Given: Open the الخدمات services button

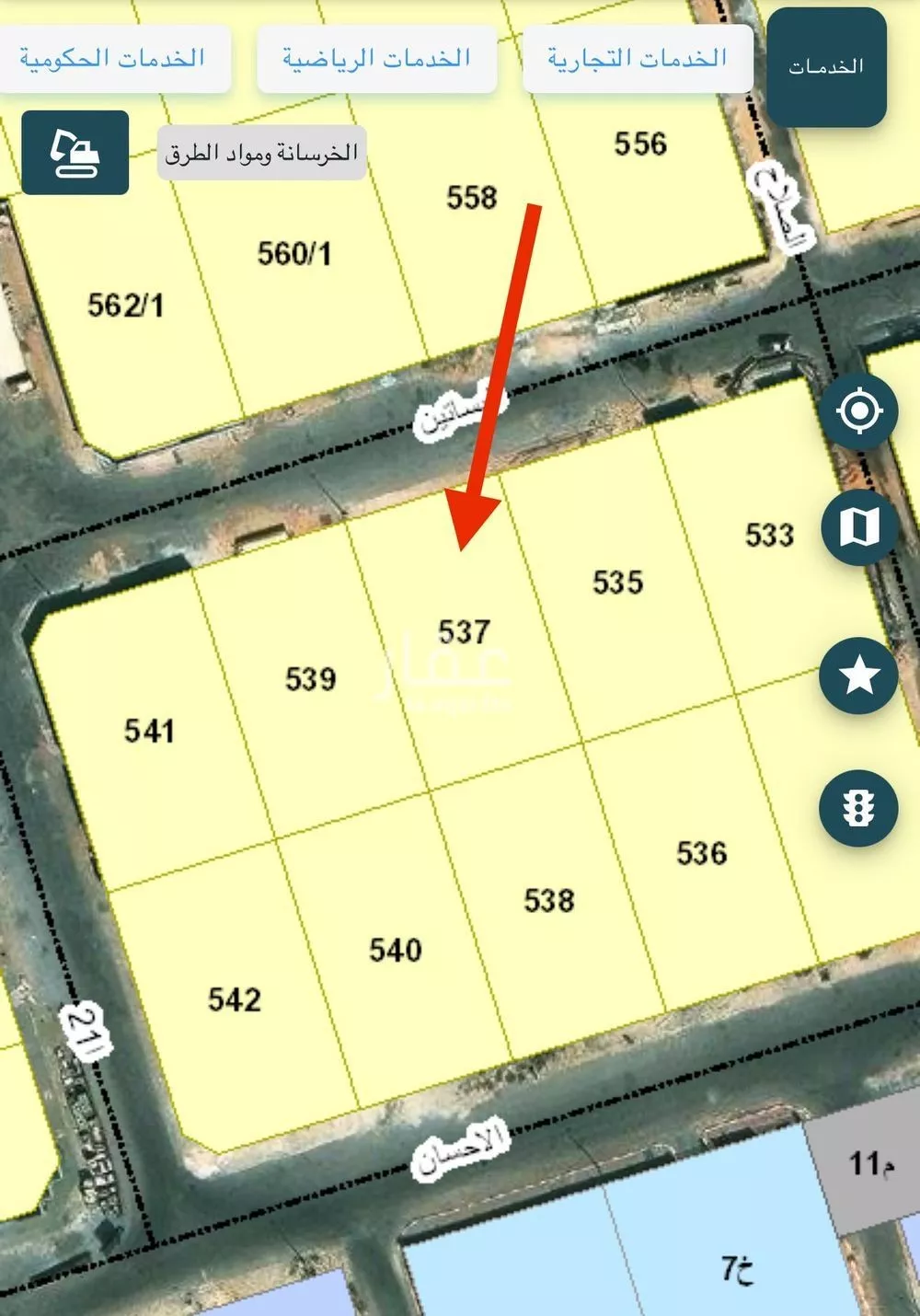Looking at the screenshot, I should point(826,66).
